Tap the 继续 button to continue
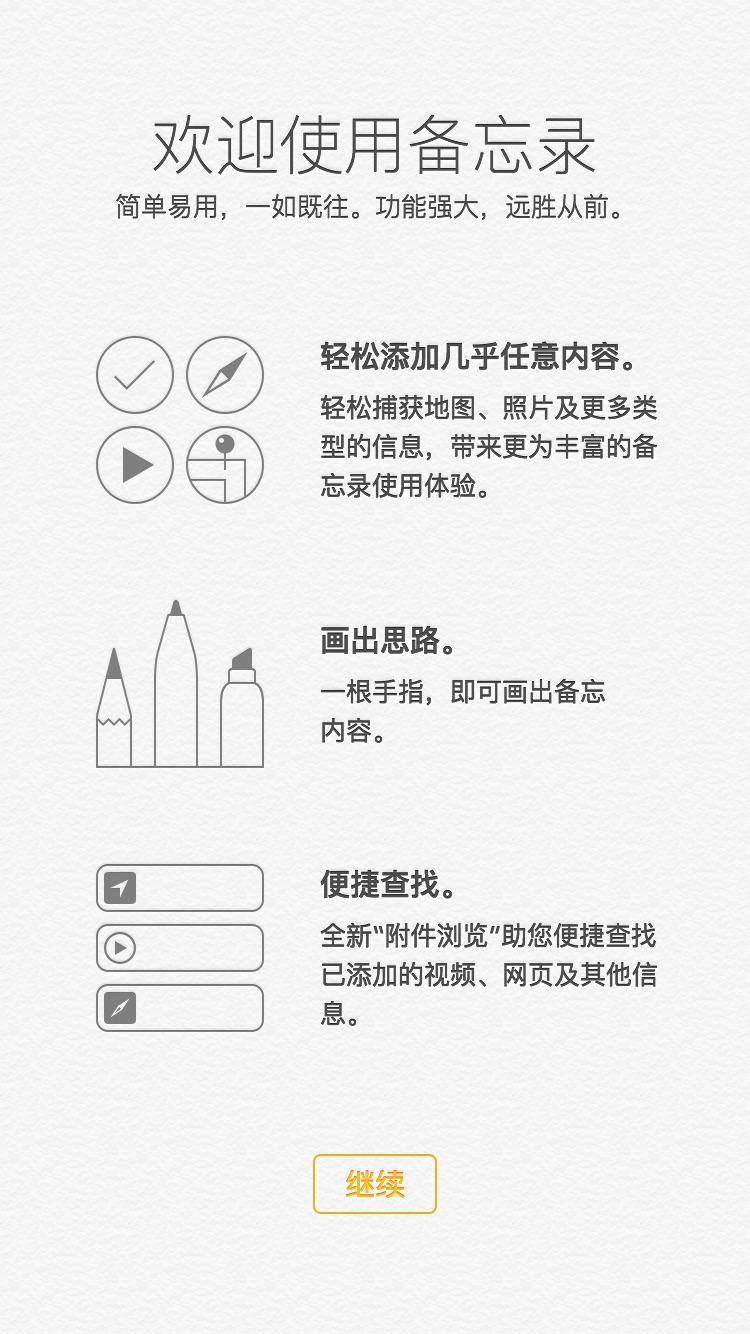The width and height of the screenshot is (750, 1334). point(375,1184)
